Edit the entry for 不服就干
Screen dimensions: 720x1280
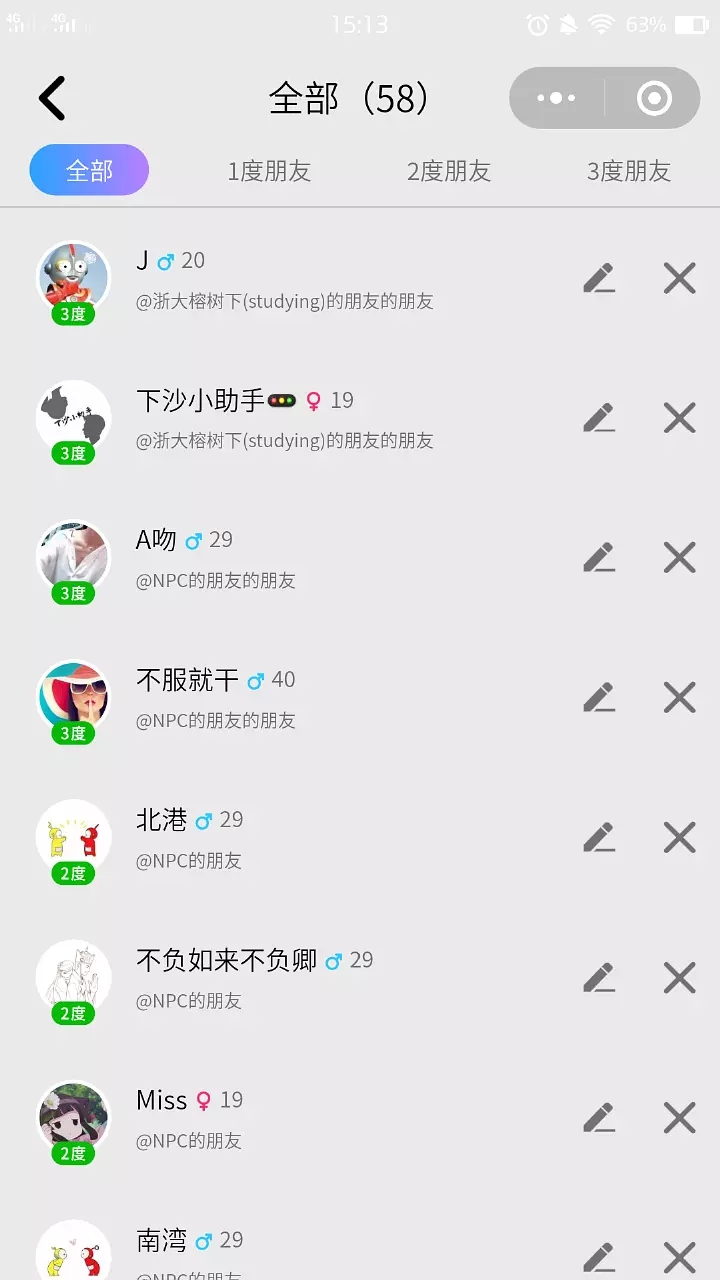pos(599,698)
